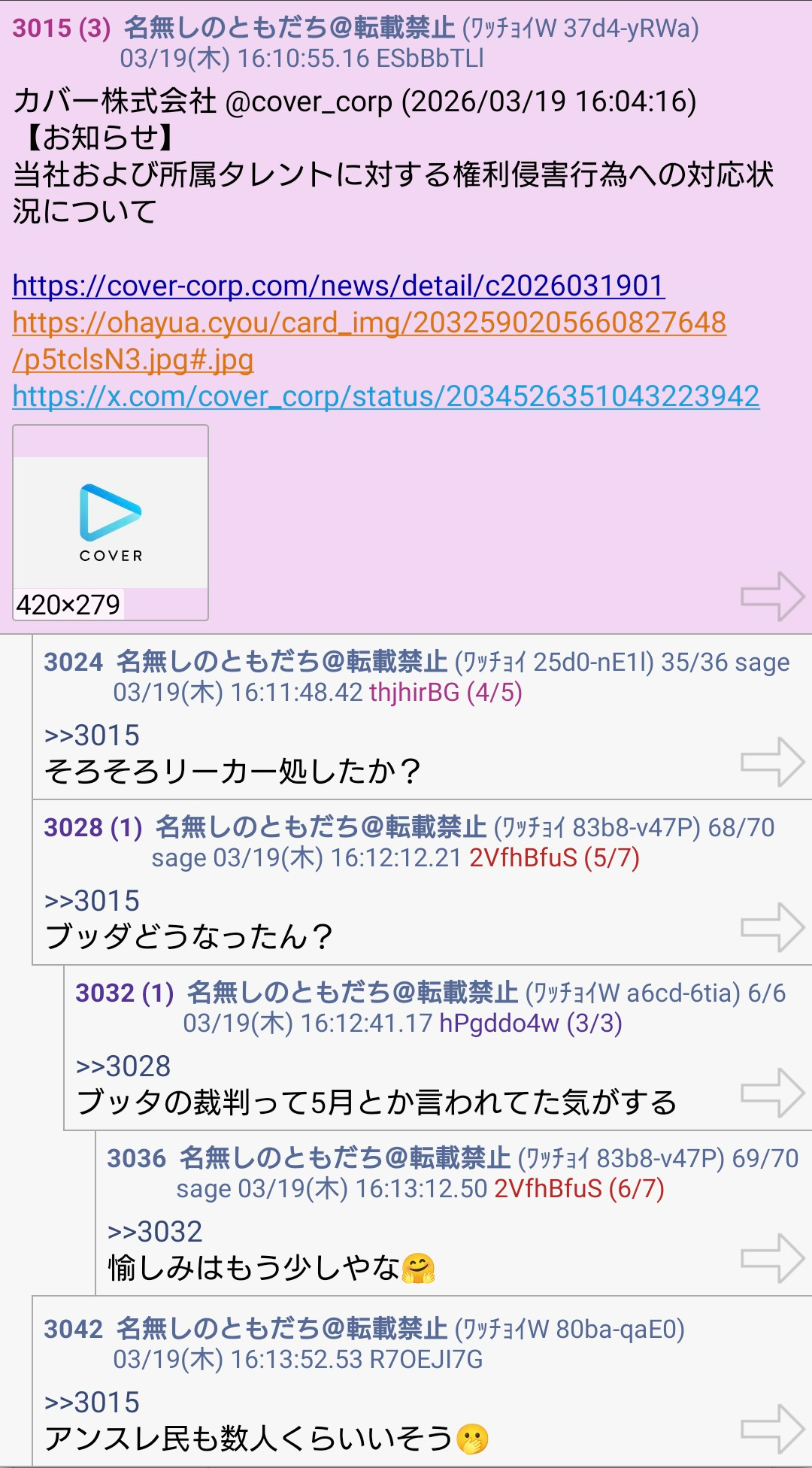Tap the reply arrow on post 3042

(x=772, y=1429)
